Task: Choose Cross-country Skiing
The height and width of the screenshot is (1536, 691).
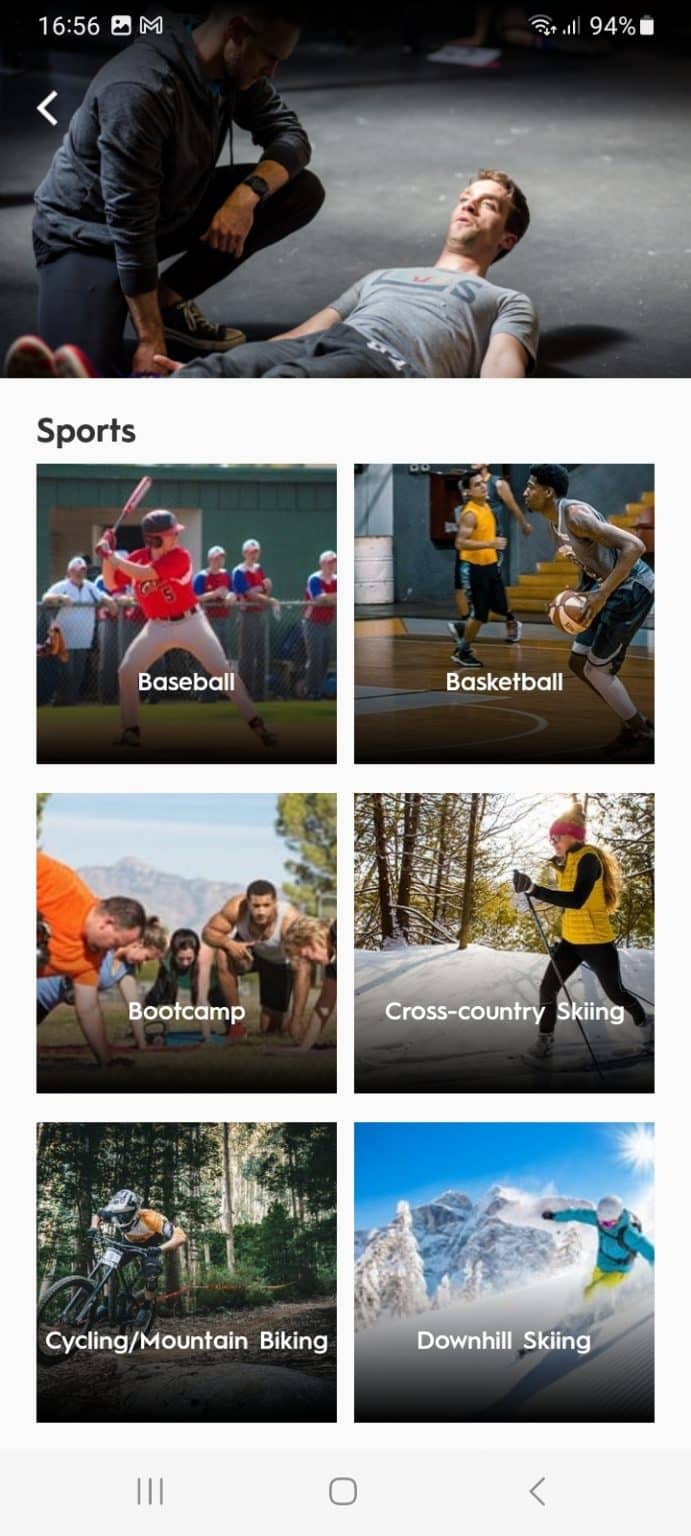Action: pyautogui.click(x=504, y=942)
